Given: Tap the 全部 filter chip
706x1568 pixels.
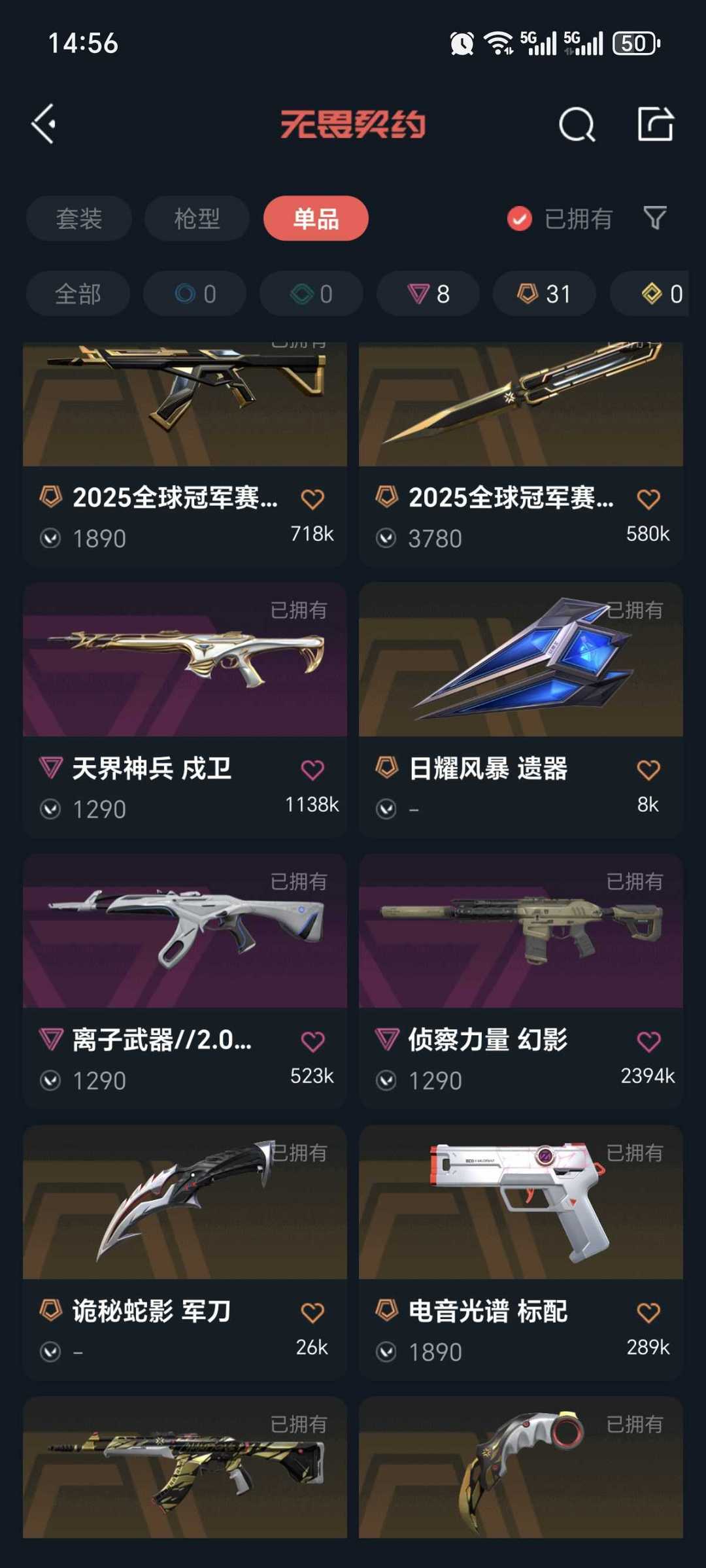Looking at the screenshot, I should coord(77,294).
